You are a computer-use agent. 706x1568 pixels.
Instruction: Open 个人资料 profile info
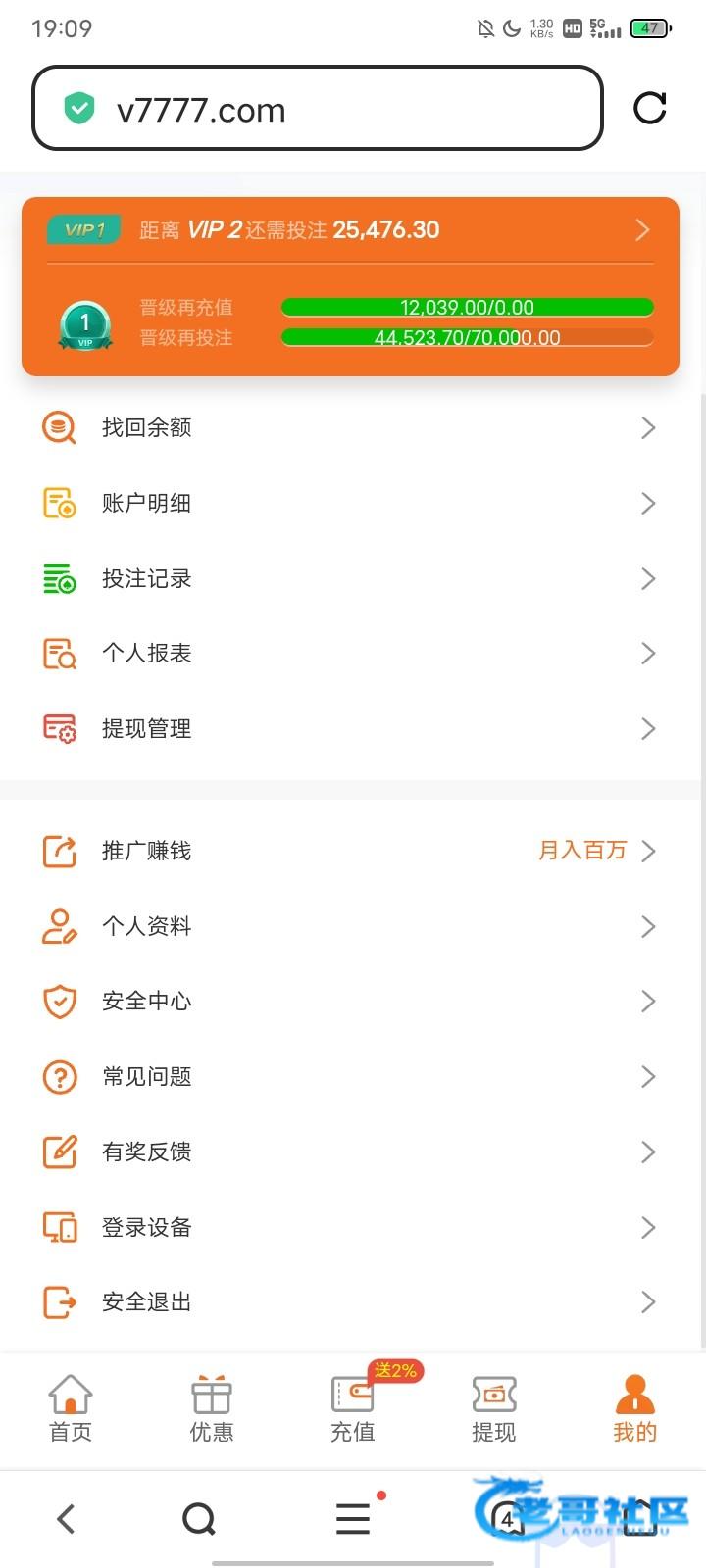click(x=350, y=926)
